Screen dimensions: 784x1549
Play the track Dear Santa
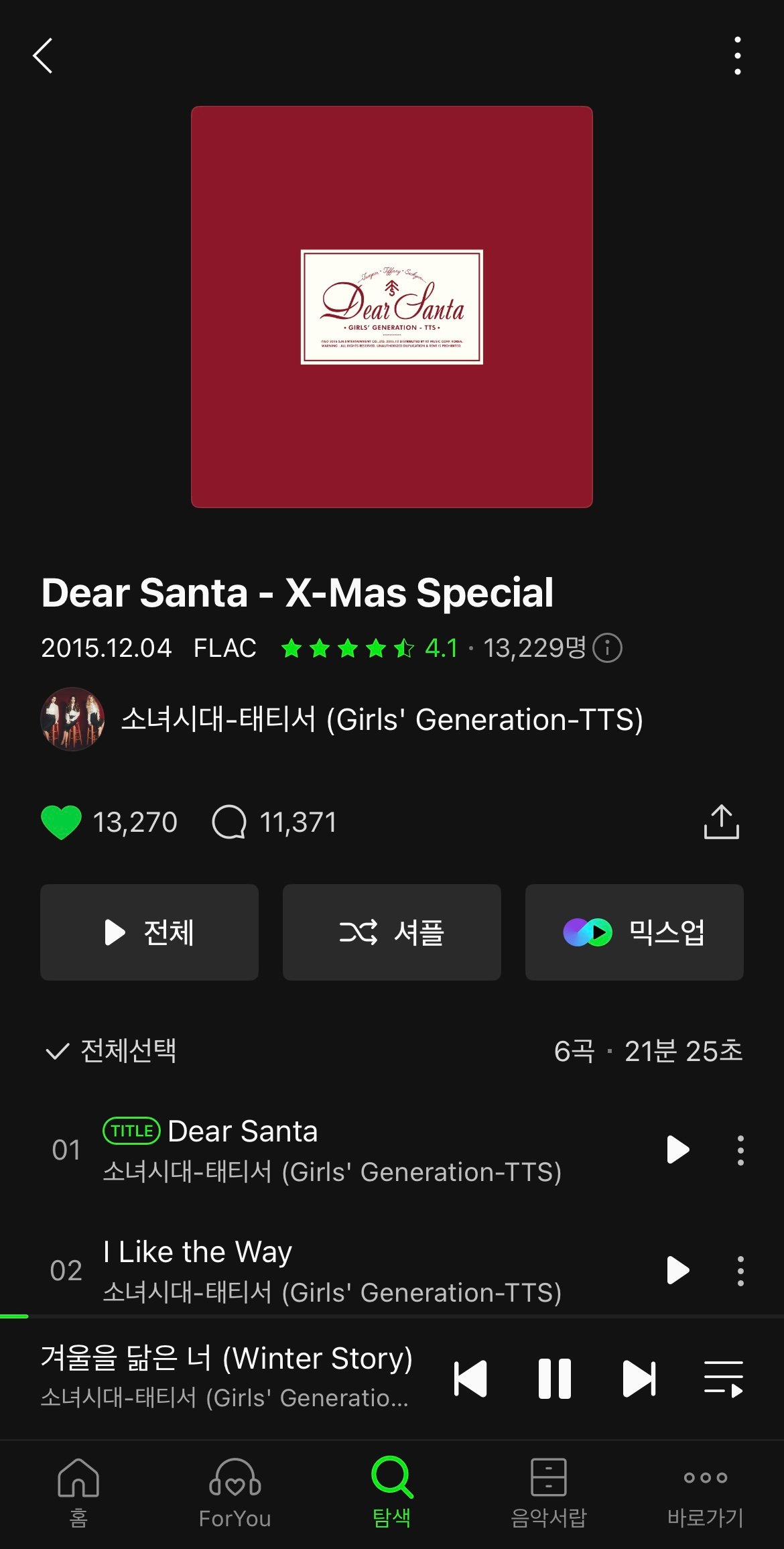click(677, 1150)
